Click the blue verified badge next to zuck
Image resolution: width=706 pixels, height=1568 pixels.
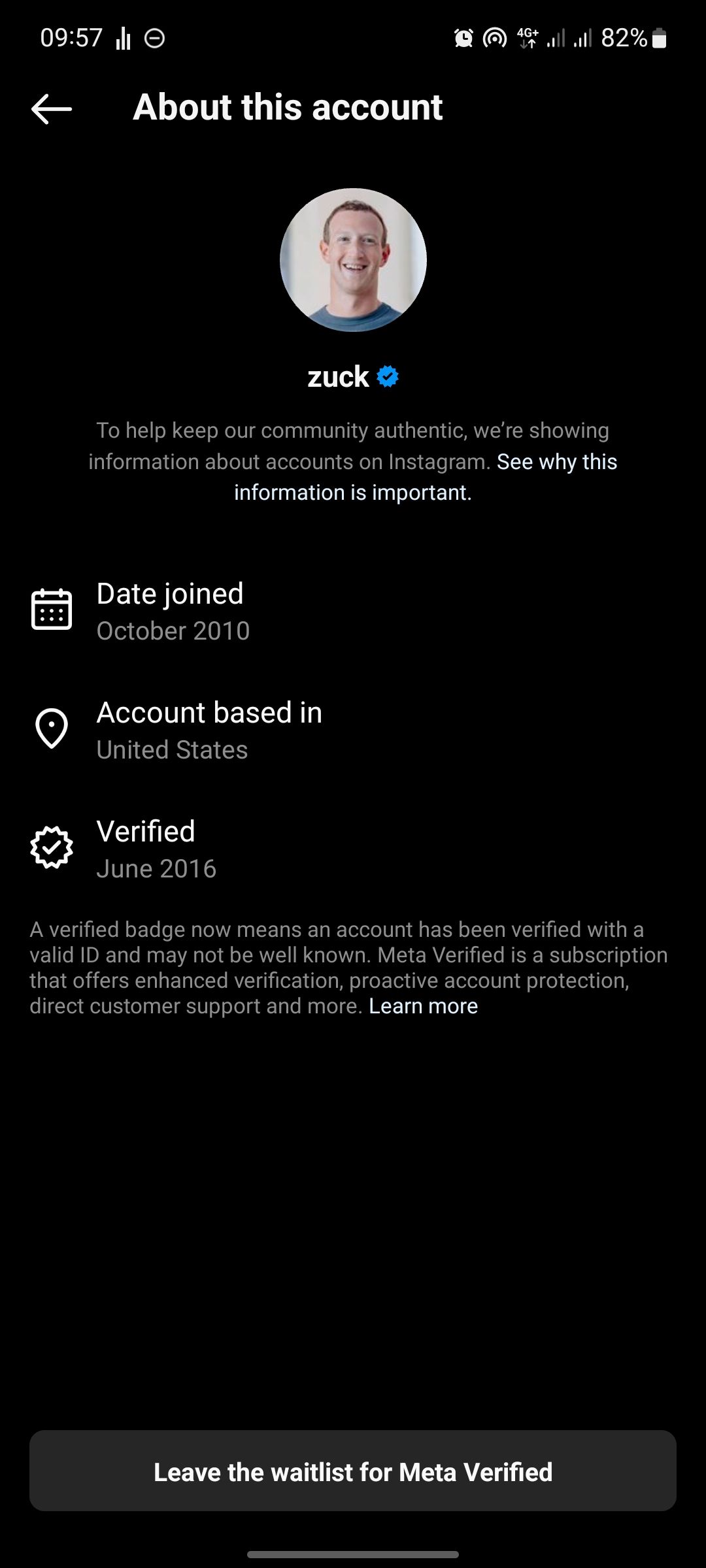tap(388, 376)
